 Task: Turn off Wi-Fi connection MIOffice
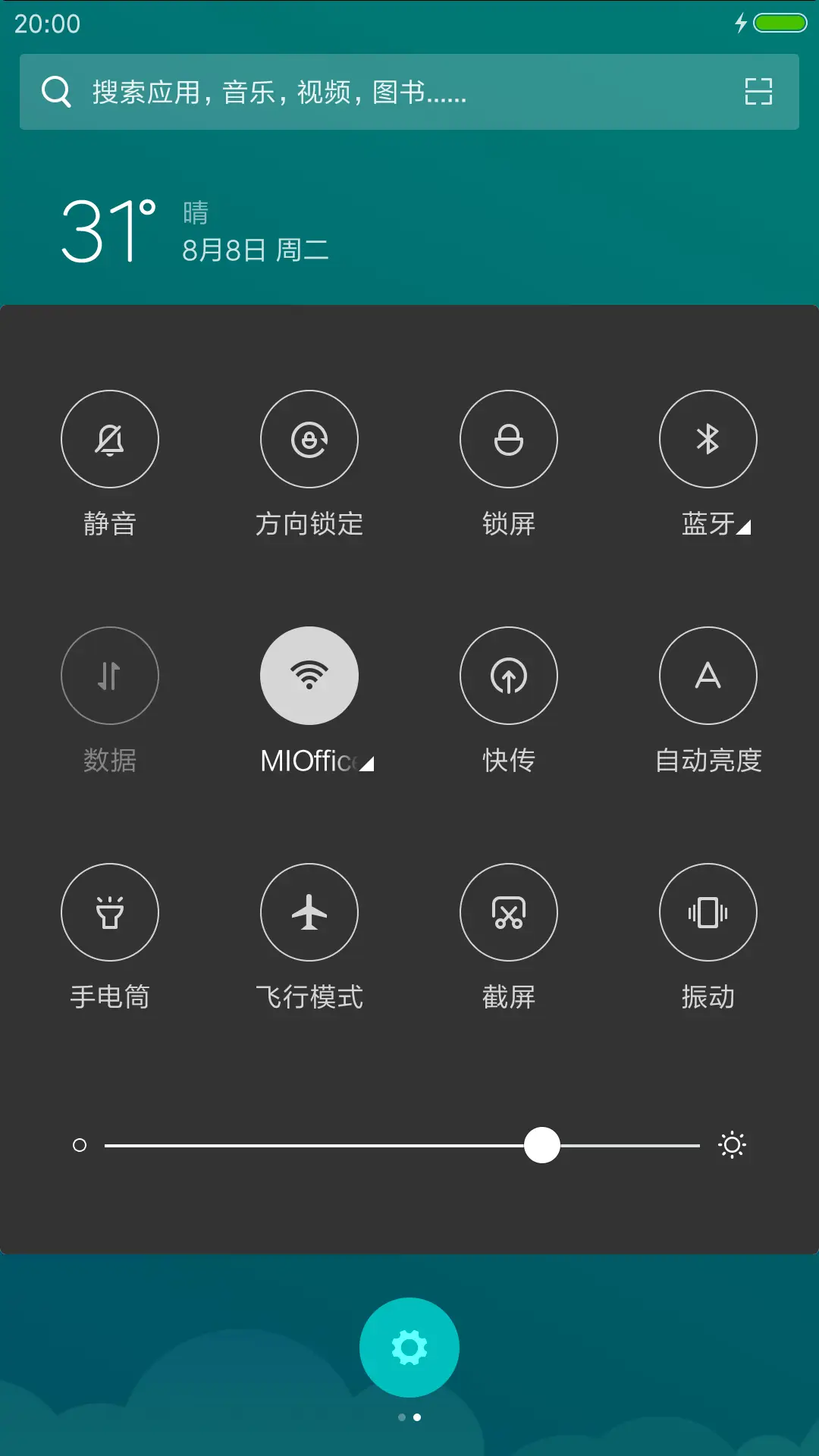pyautogui.click(x=309, y=676)
